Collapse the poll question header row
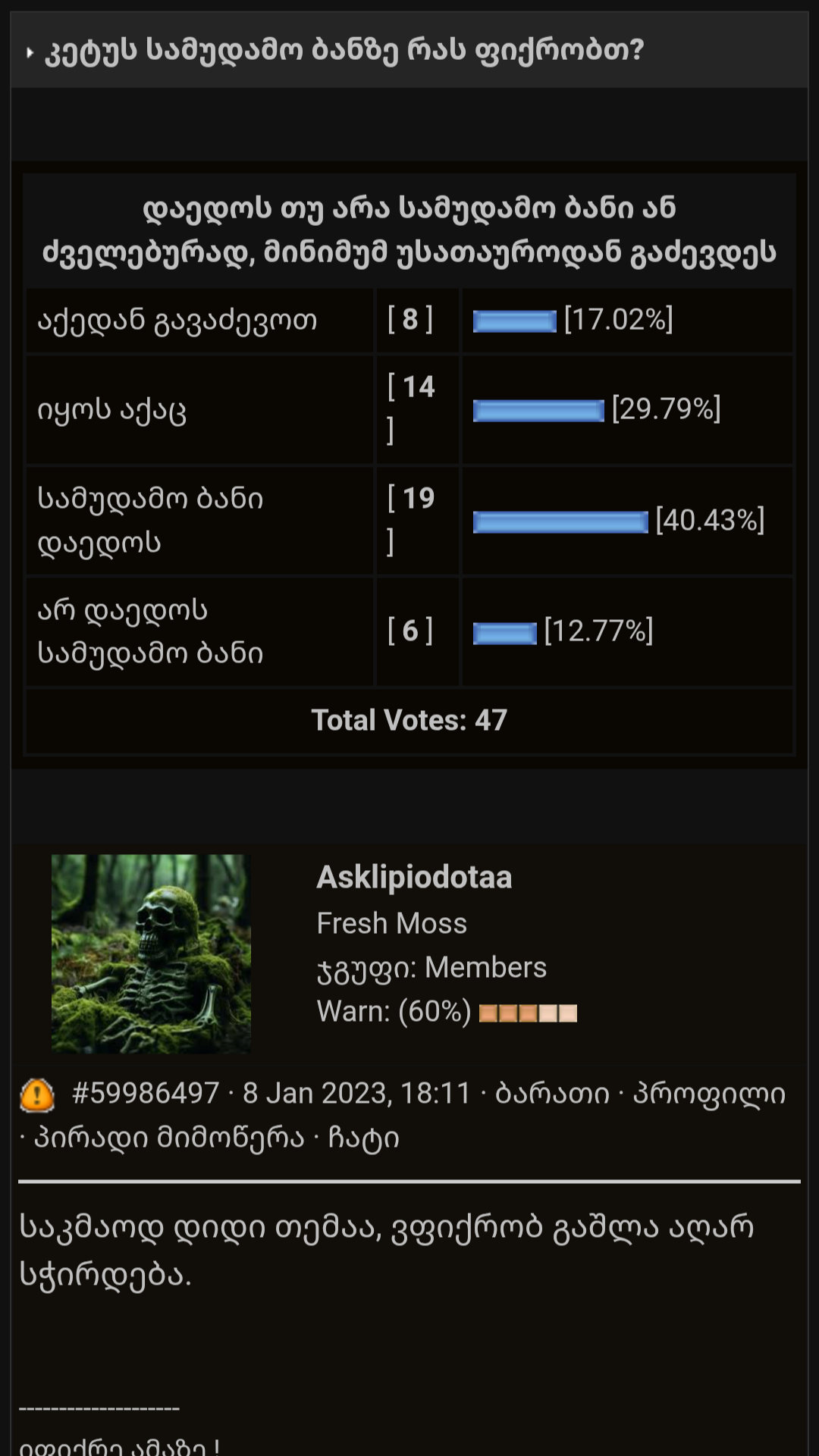The width and height of the screenshot is (819, 1456). [409, 231]
